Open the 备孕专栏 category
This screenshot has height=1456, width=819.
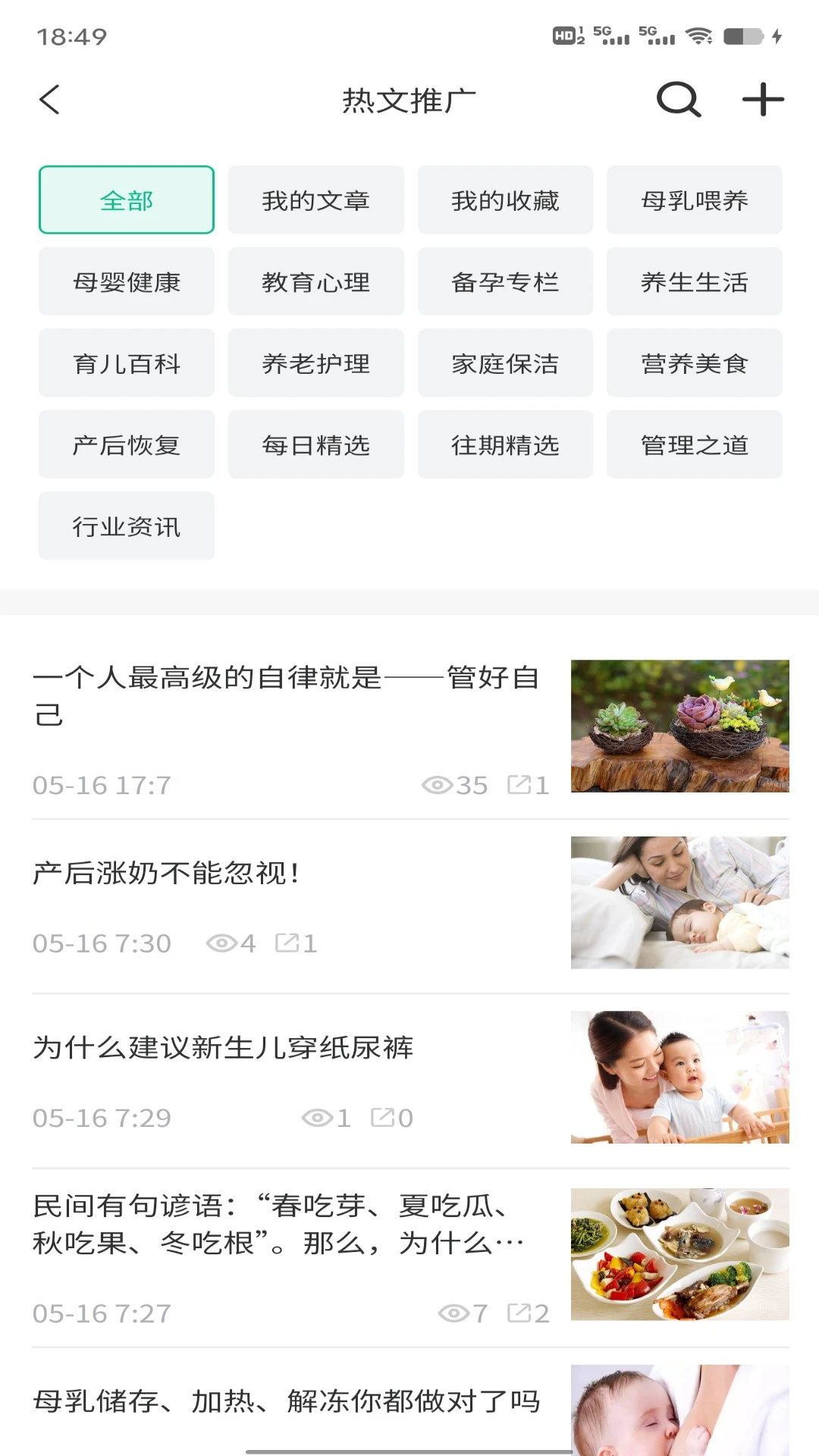505,282
